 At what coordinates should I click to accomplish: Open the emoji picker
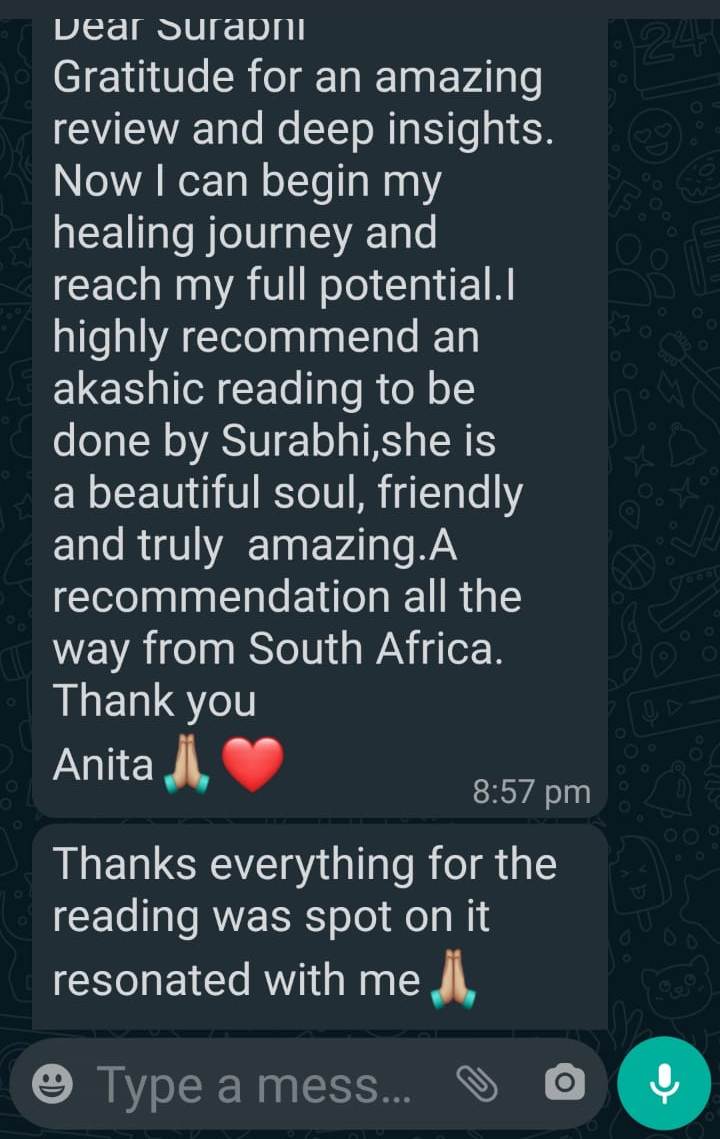pos(51,1084)
